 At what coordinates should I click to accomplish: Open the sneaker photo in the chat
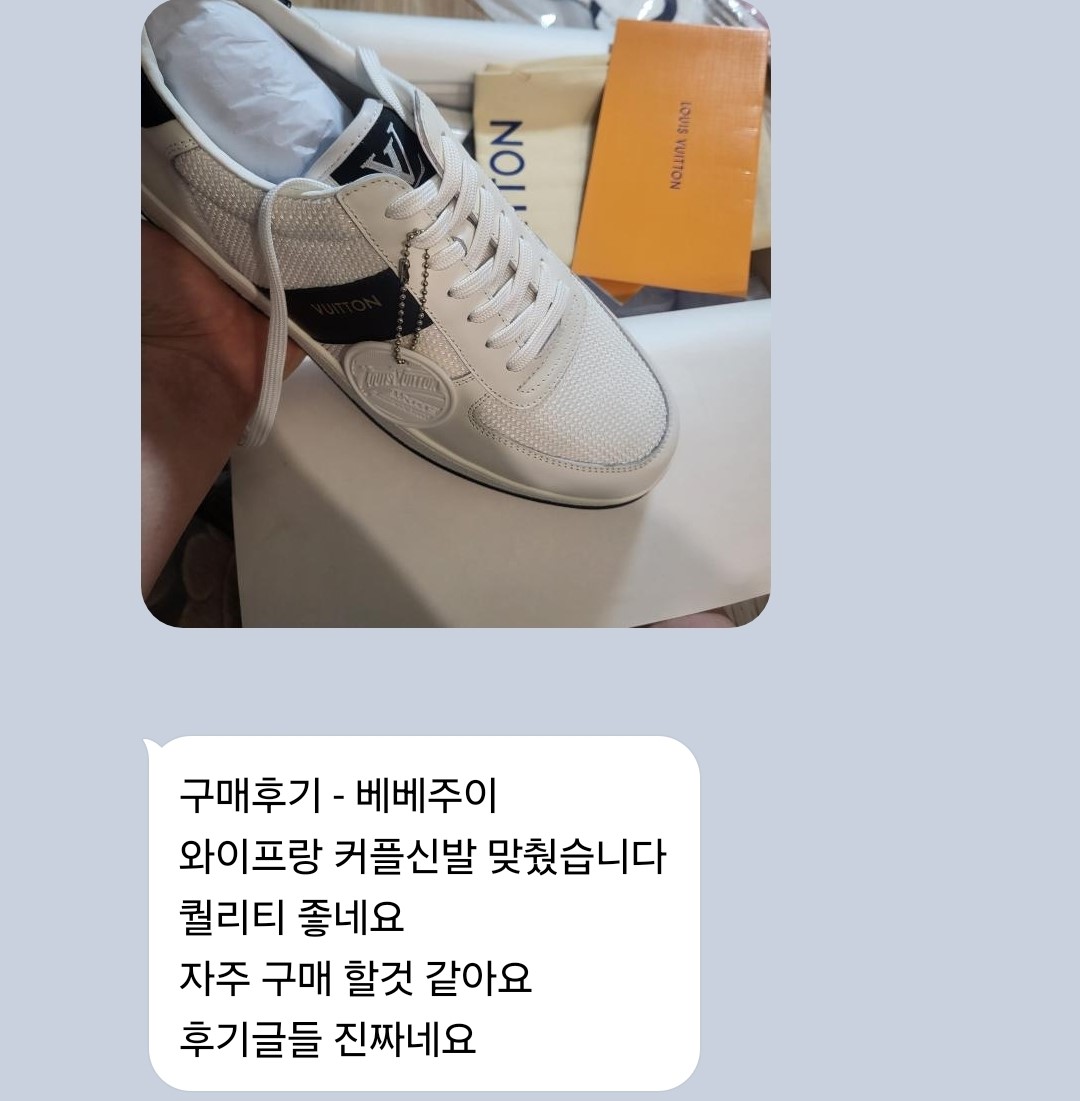tap(455, 314)
